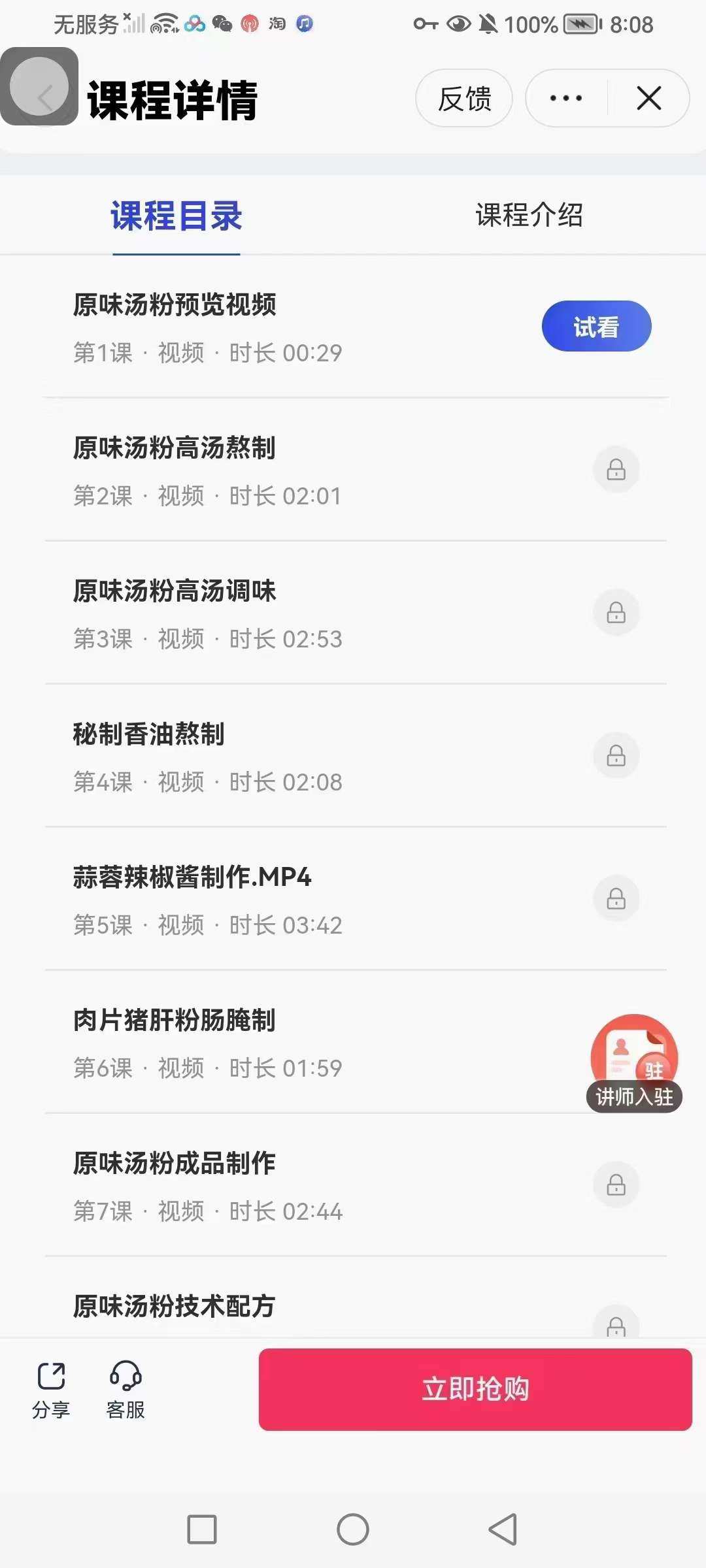Tap the recent apps square navigation key
The height and width of the screenshot is (1568, 706).
201,1529
